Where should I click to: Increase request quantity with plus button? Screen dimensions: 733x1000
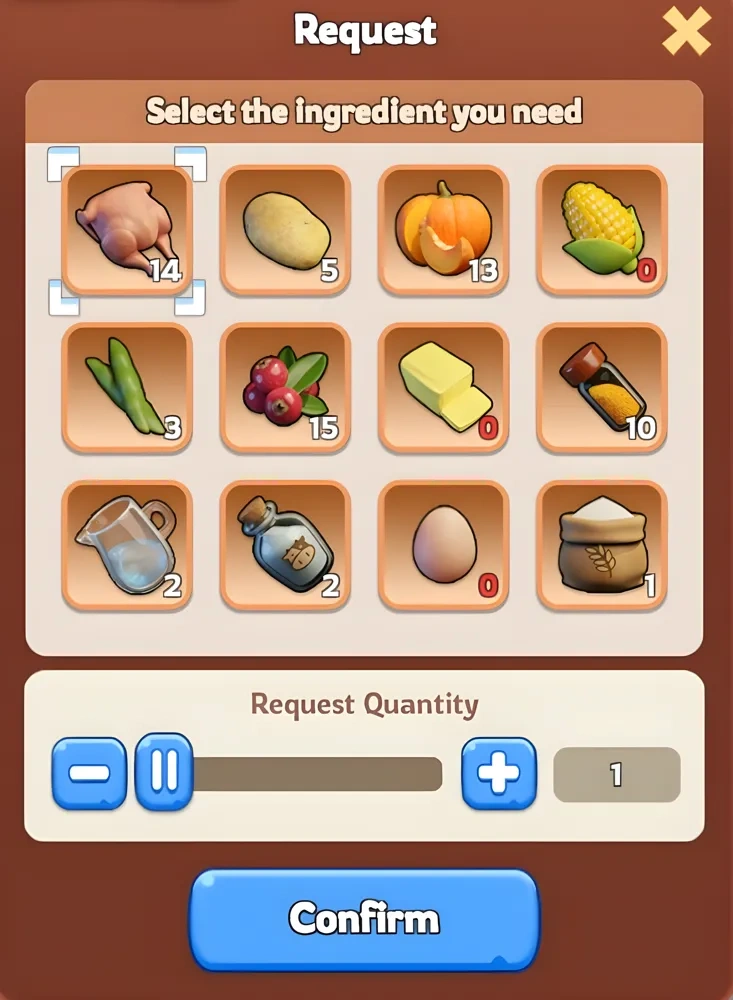coord(499,773)
